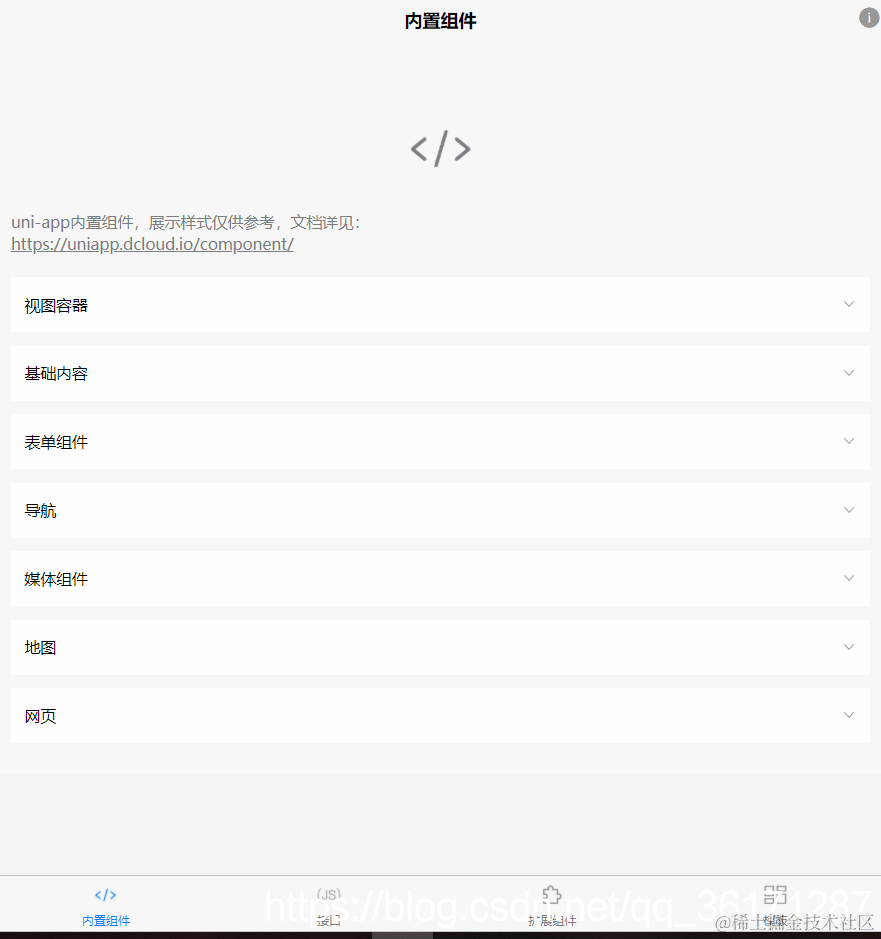
Task: Open the uniapp.dcloud.io/component link
Action: click(x=152, y=244)
